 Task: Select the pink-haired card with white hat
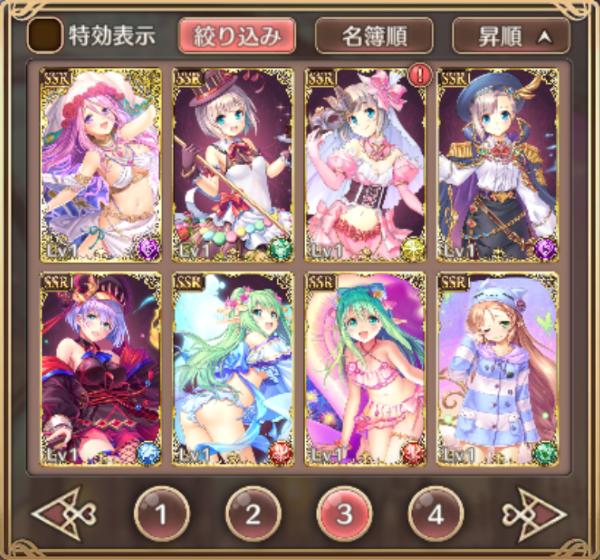pos(100,165)
